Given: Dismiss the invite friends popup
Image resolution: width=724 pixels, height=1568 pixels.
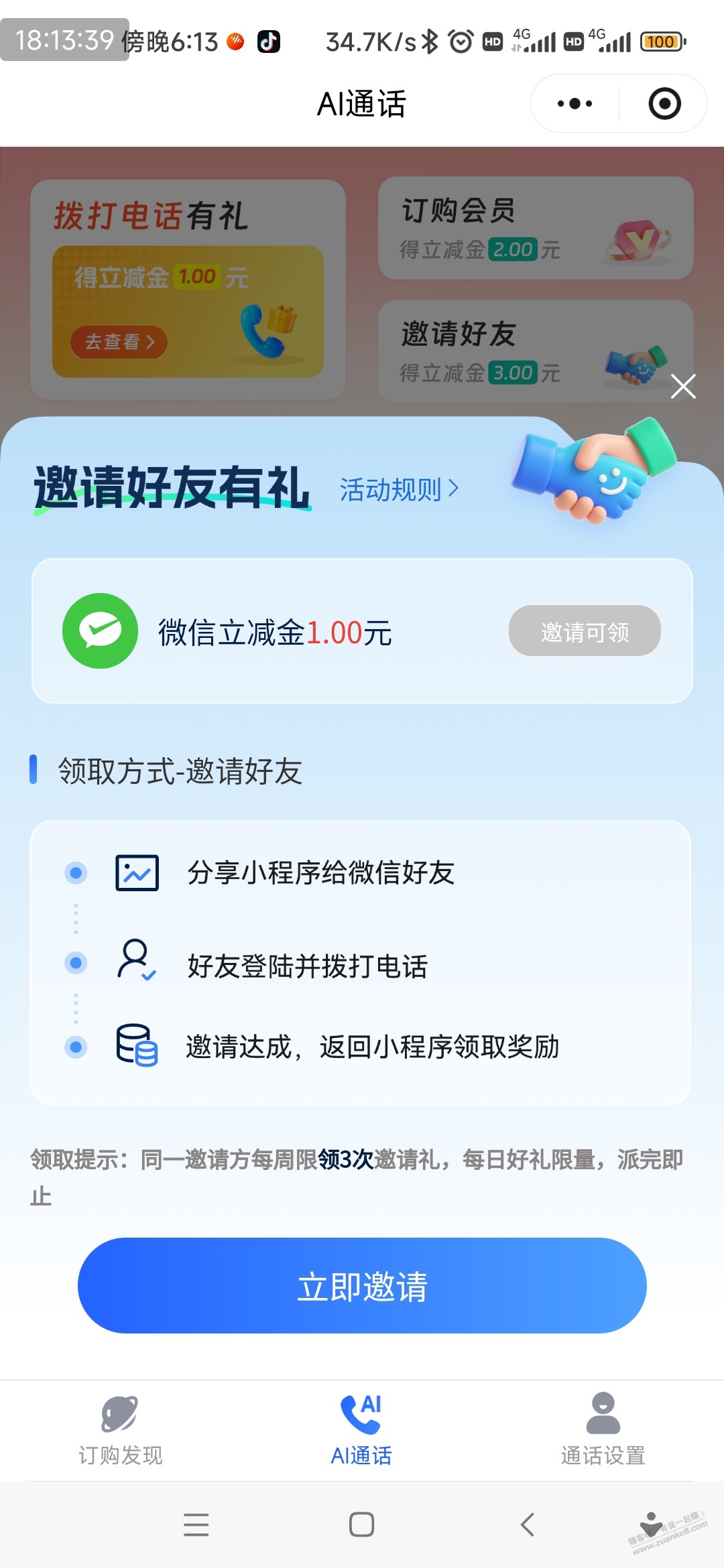Looking at the screenshot, I should point(683,387).
